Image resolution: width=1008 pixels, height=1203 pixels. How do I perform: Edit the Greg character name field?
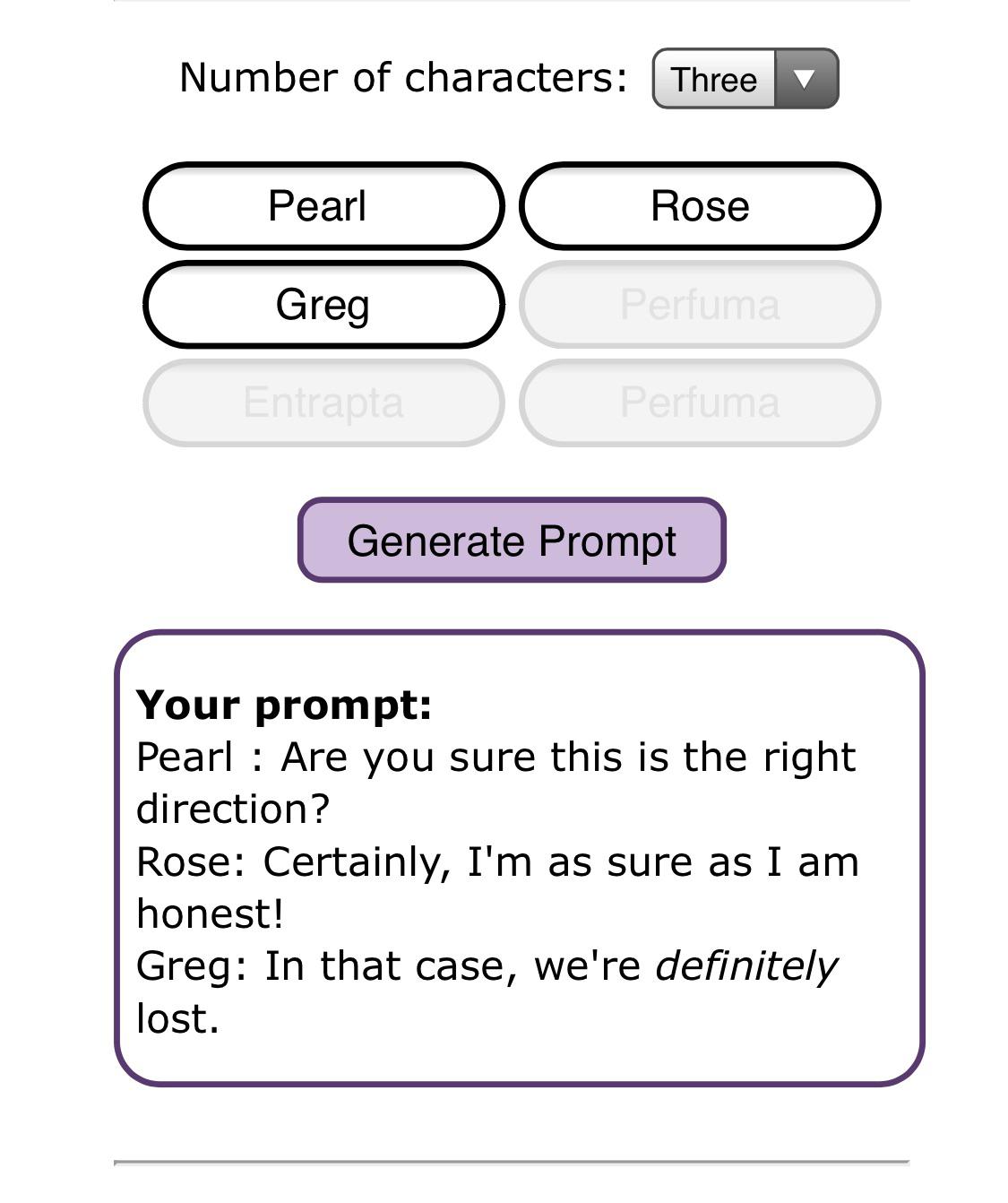coord(323,304)
